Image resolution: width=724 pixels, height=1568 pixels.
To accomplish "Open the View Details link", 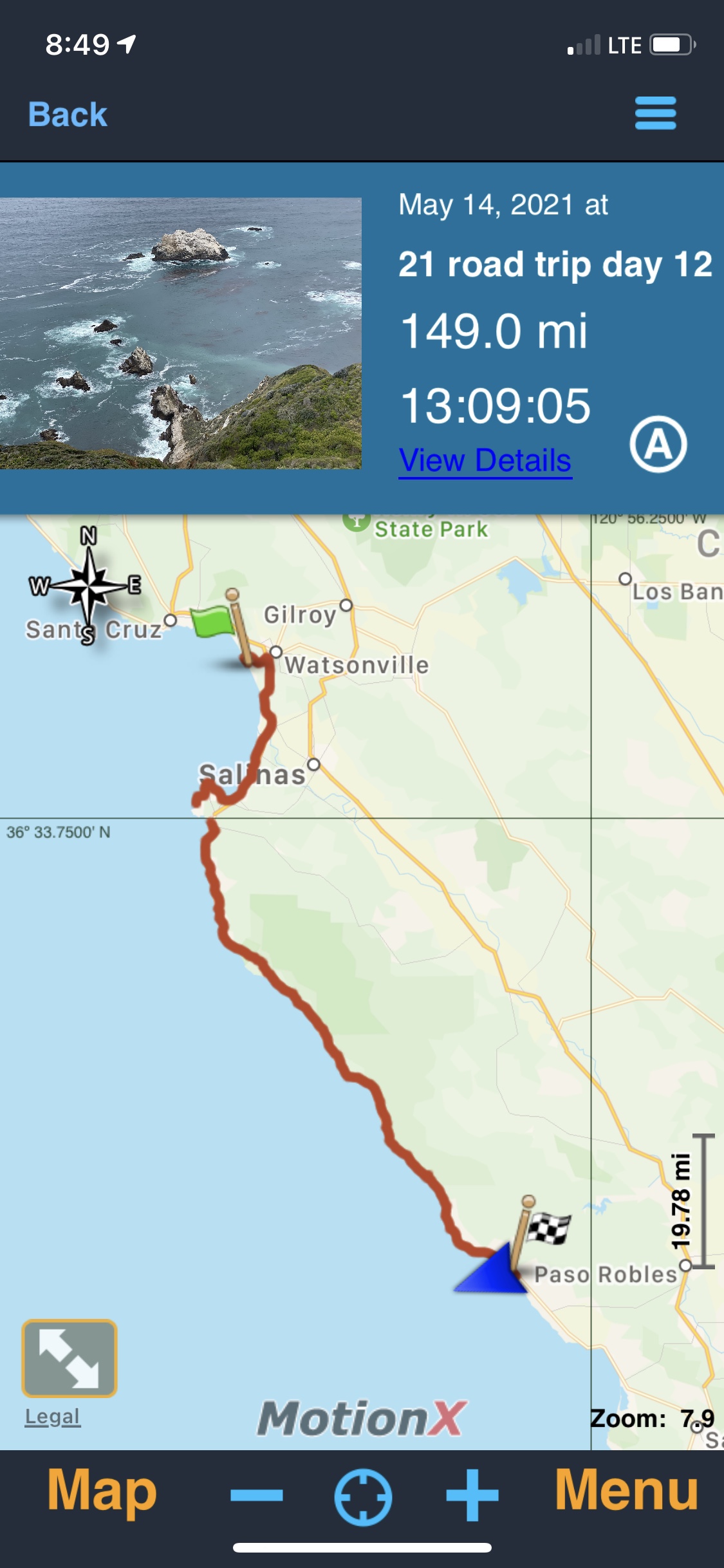I will coord(485,460).
